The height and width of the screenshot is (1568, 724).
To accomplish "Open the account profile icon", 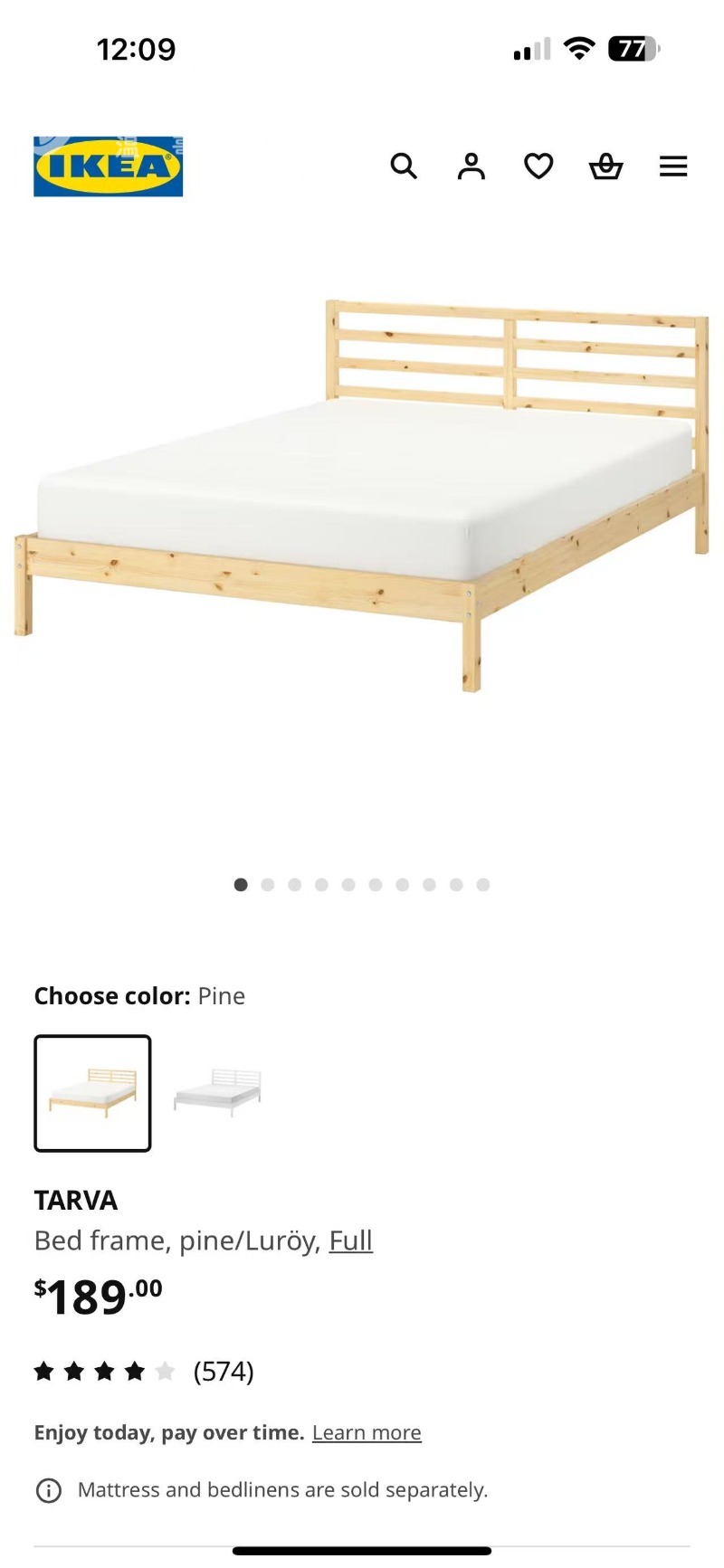I will click(x=471, y=166).
